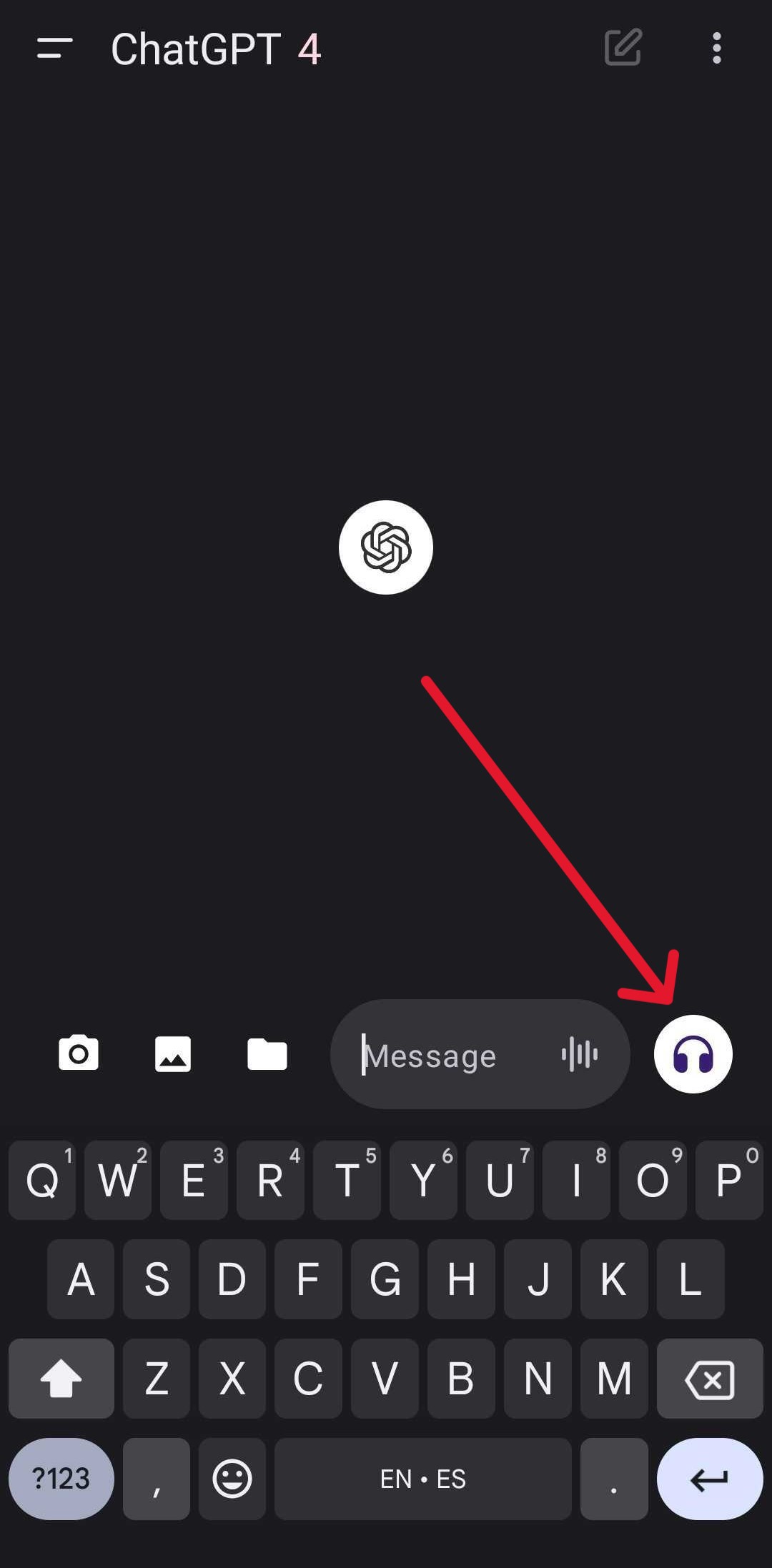Start voice dictation with waveform icon
Screen dimensions: 772x1568
point(580,1054)
